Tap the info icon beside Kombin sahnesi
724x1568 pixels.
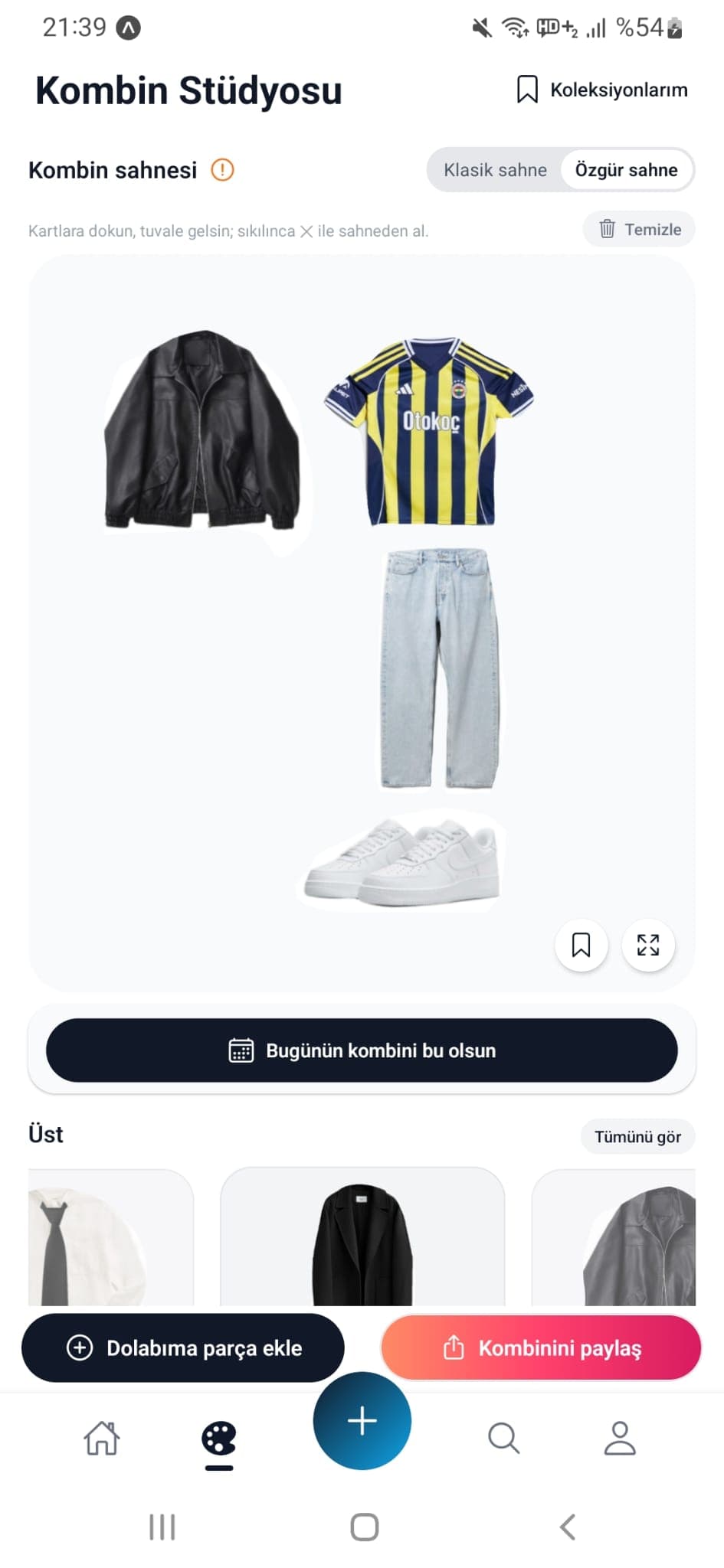[221, 170]
